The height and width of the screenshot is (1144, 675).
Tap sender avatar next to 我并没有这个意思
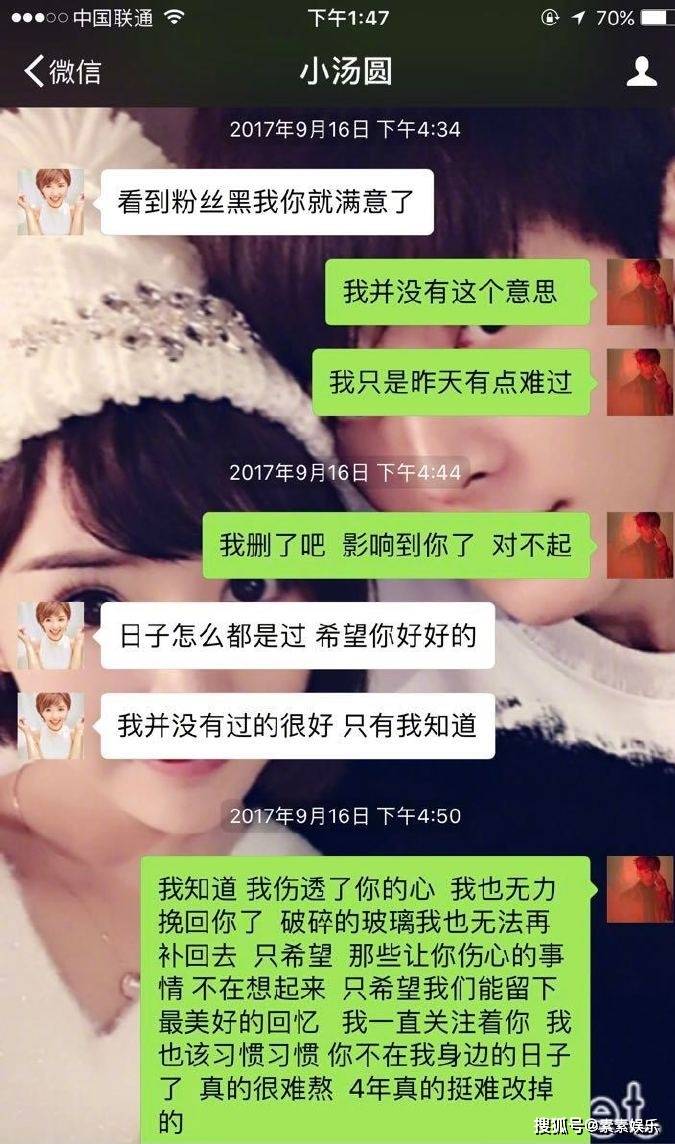point(639,292)
